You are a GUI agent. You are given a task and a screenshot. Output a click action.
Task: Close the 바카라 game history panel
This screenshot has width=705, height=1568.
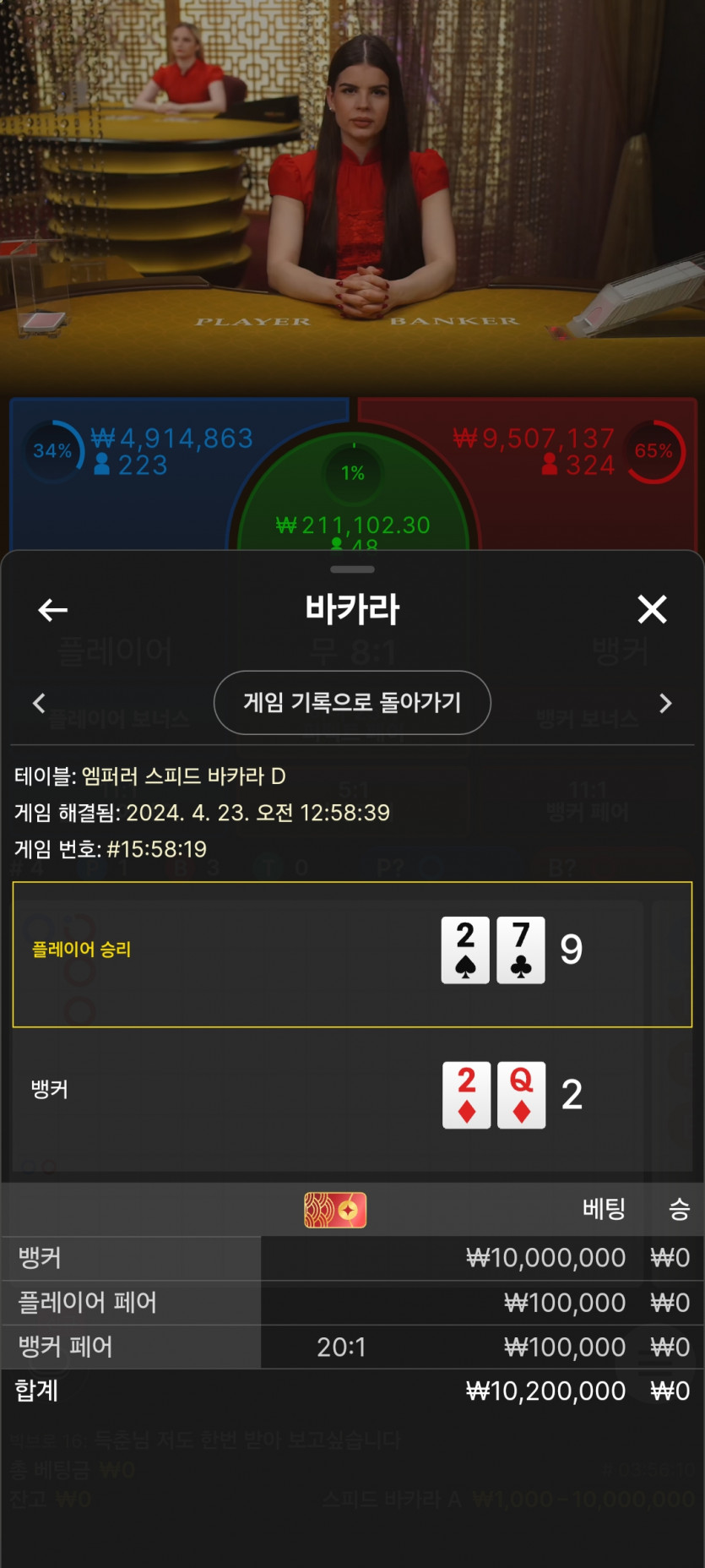(652, 609)
